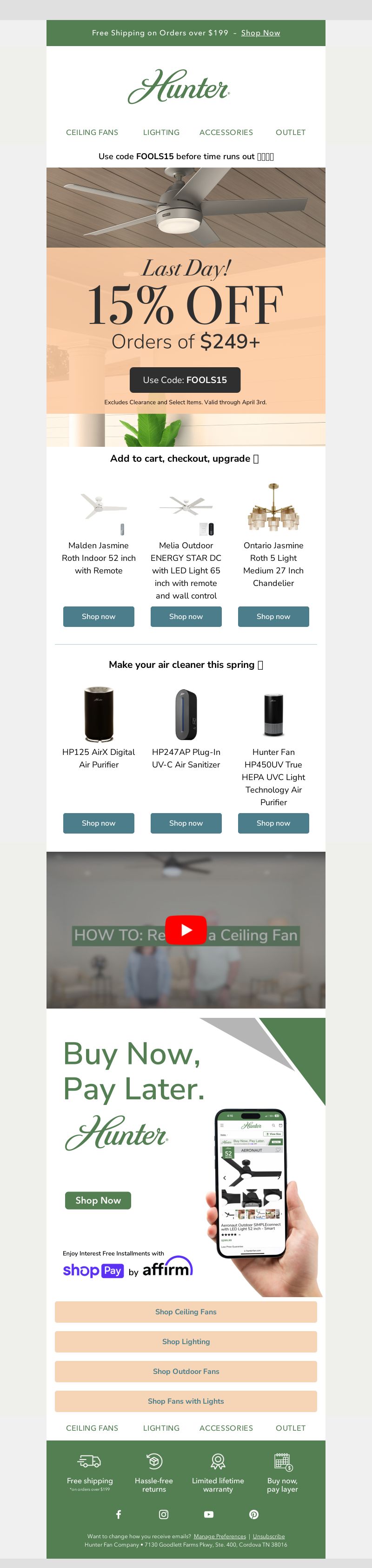
Task: Shop now for Melia Outdoor fan
Action: tap(186, 617)
